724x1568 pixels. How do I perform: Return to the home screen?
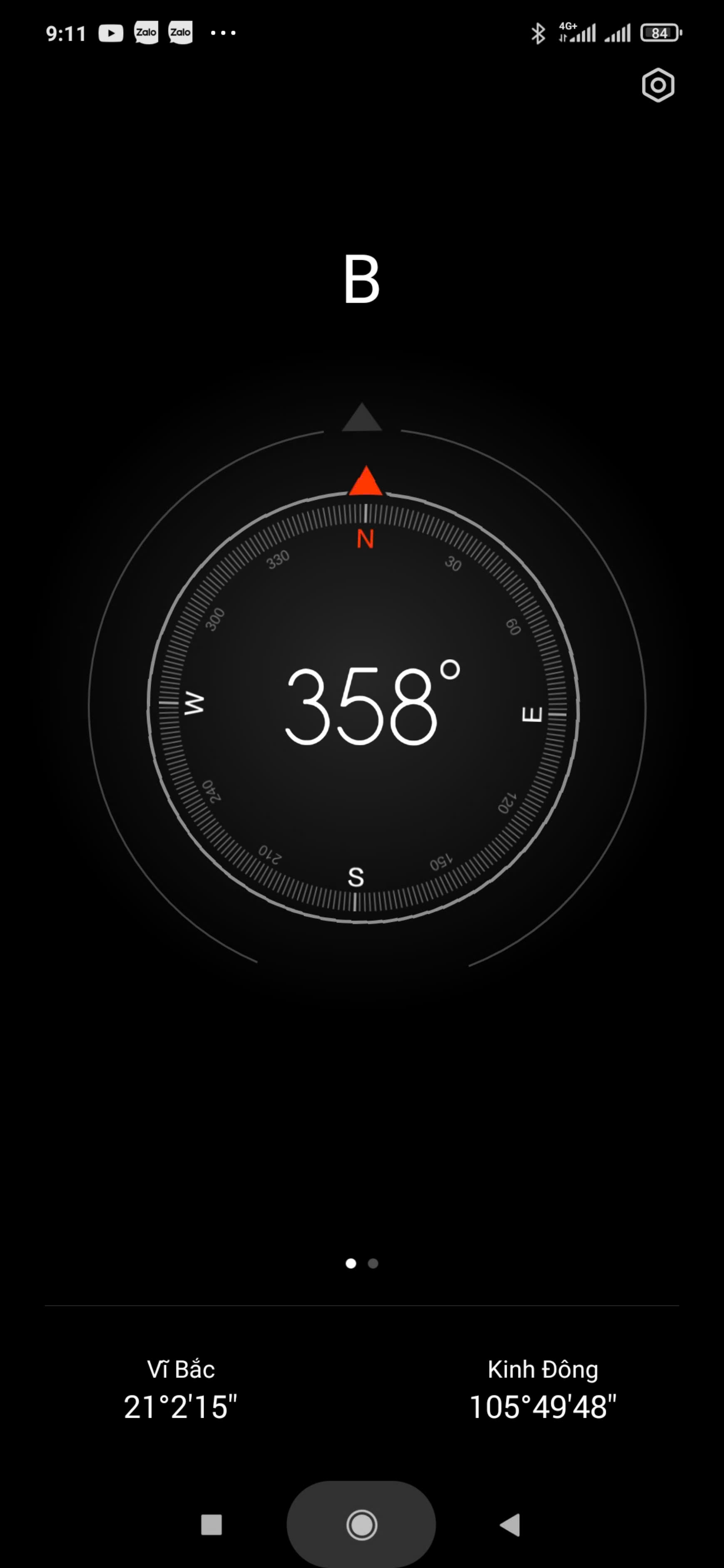(x=362, y=1525)
